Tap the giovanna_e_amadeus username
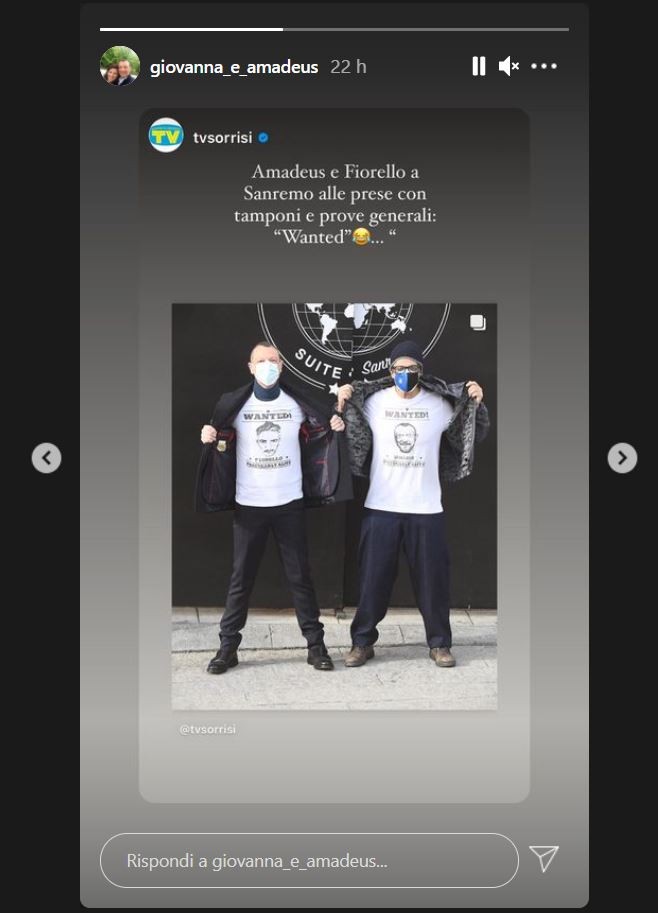 coord(234,67)
